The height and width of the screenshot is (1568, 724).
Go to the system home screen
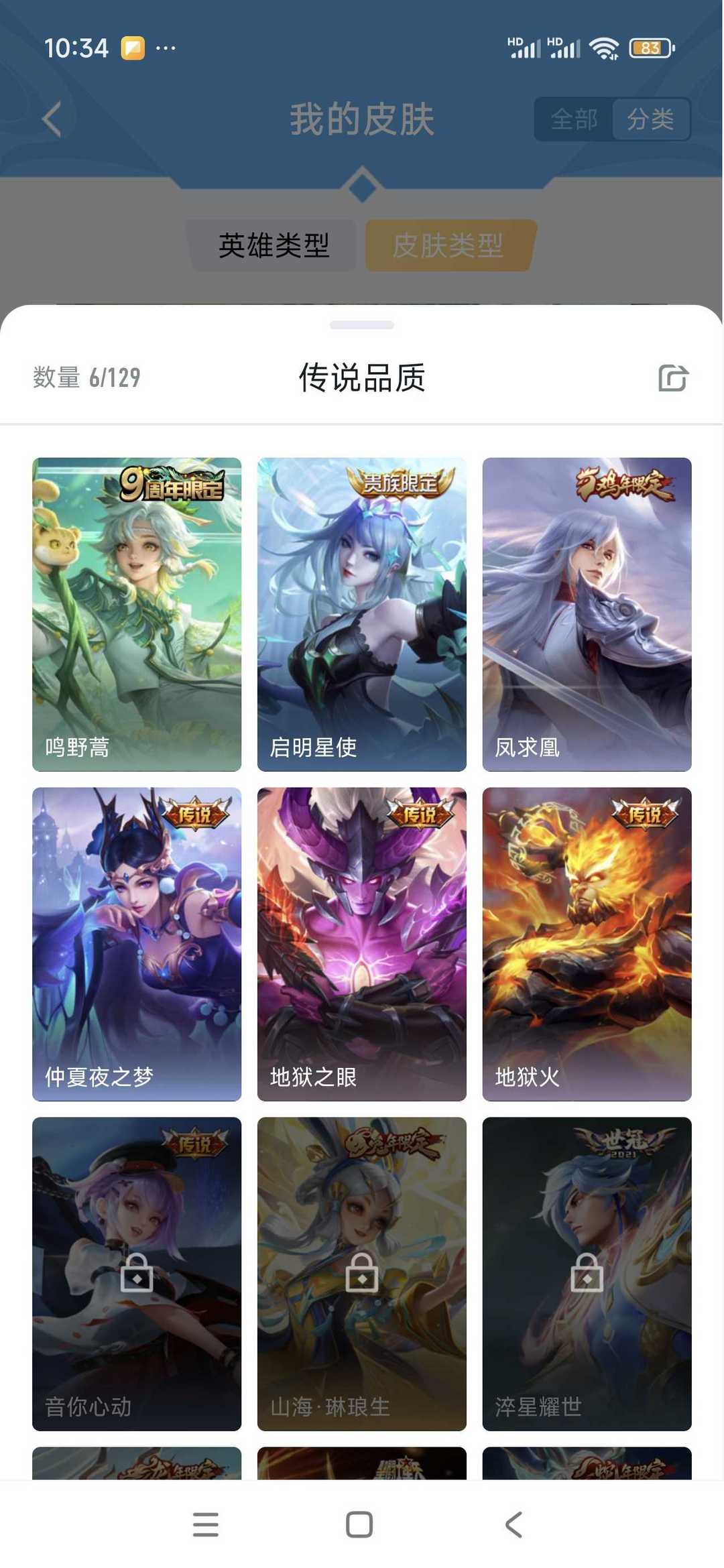(x=359, y=1524)
